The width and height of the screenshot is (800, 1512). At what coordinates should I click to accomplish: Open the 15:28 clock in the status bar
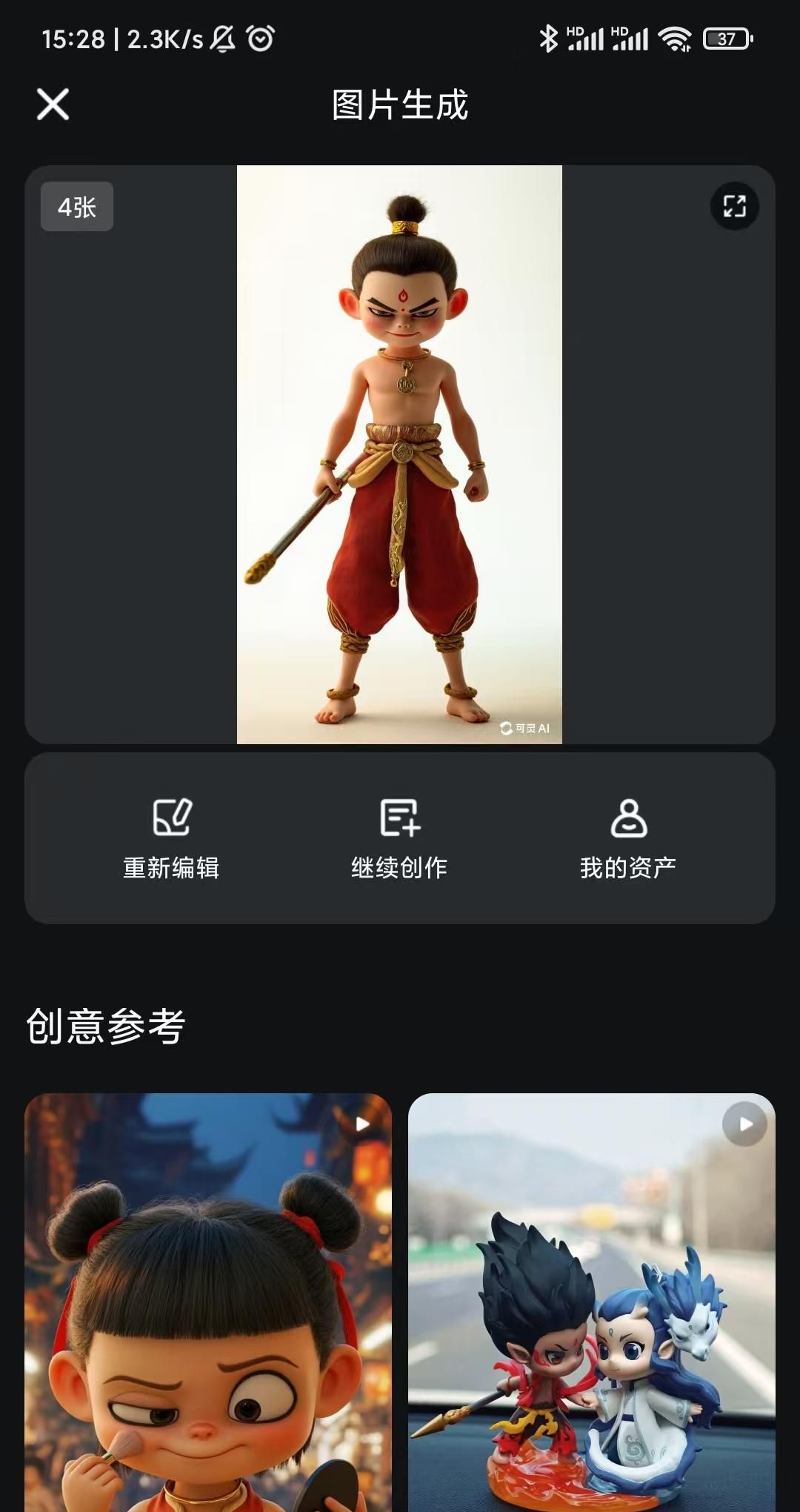click(x=72, y=39)
